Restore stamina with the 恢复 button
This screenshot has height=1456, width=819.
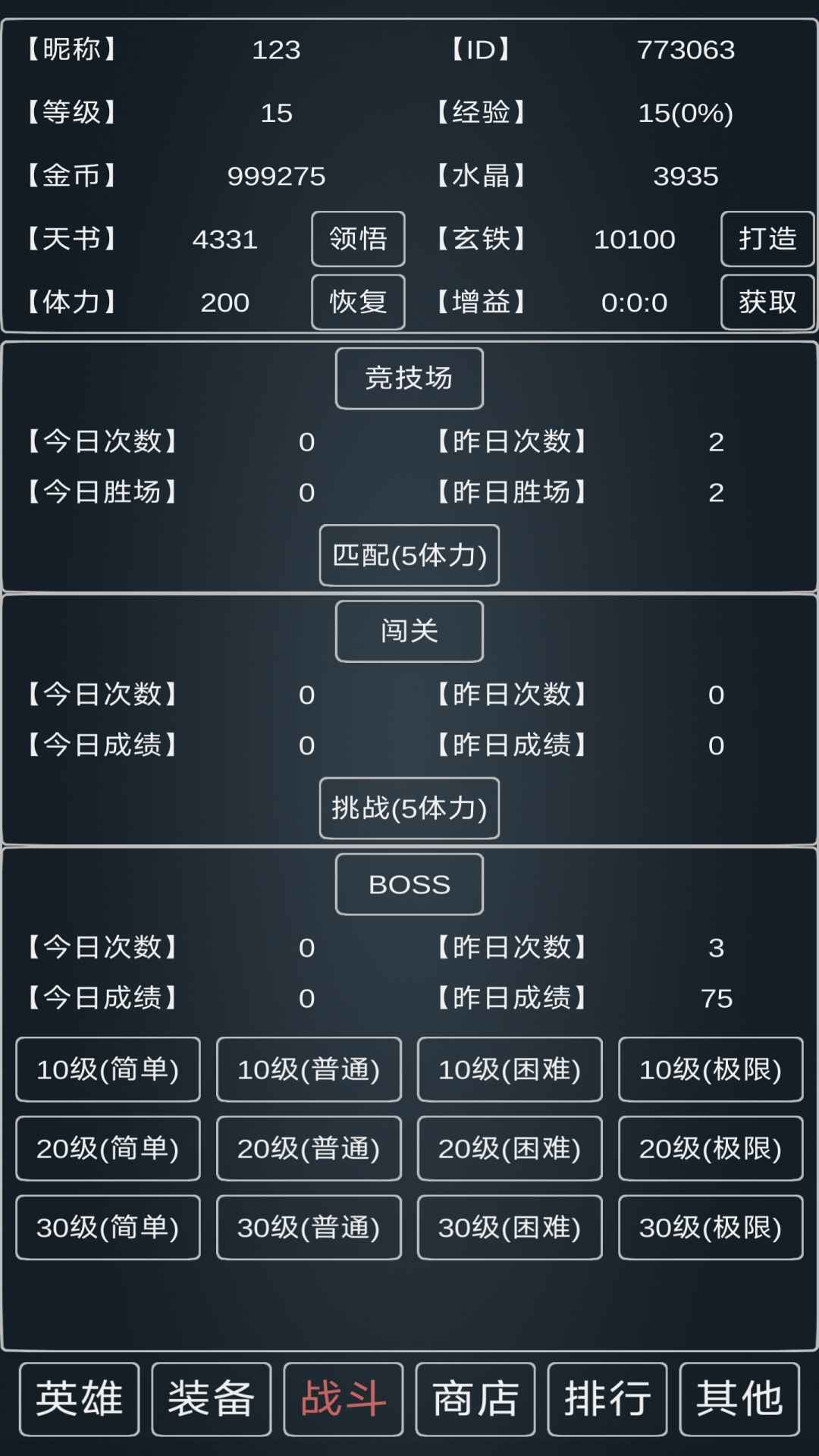[358, 302]
